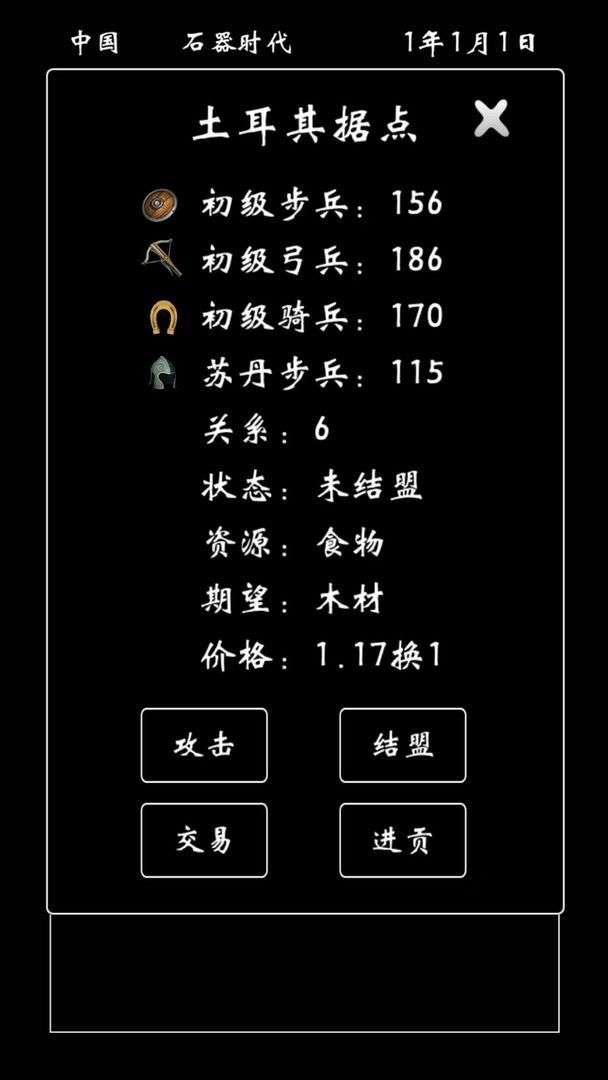The width and height of the screenshot is (608, 1080).
Task: Tap the 攻击 button
Action: pos(204,745)
